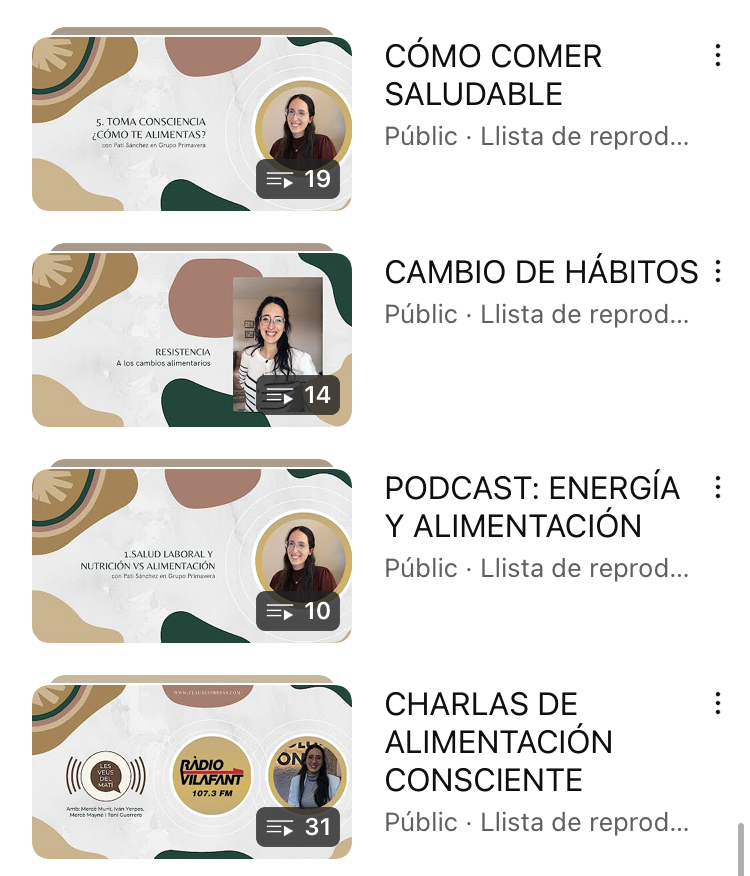The height and width of the screenshot is (876, 750).
Task: Tap overflow menu for PODCAST: ENERGÍA Y ALIMENTACIÓN
Action: click(718, 487)
